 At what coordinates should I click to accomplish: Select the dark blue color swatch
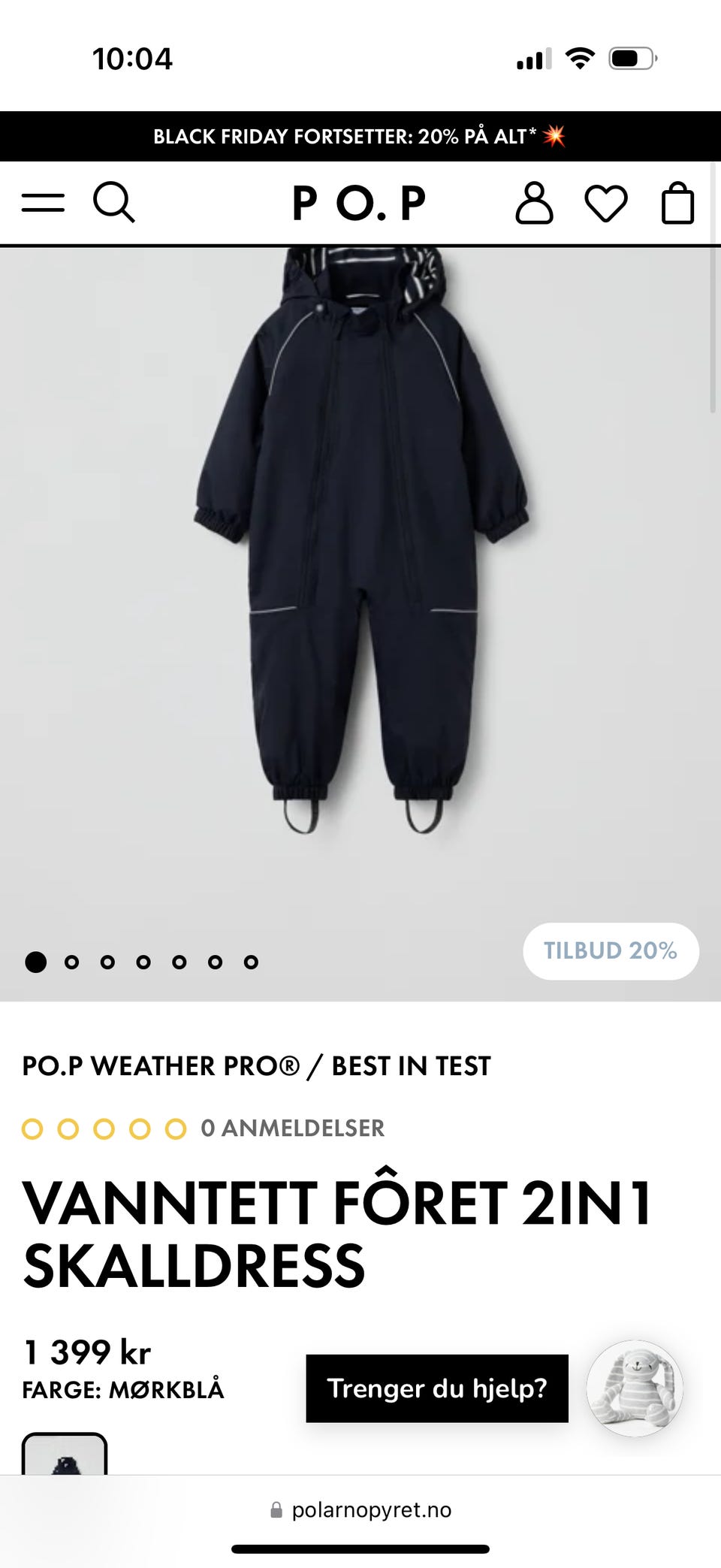point(65,1455)
